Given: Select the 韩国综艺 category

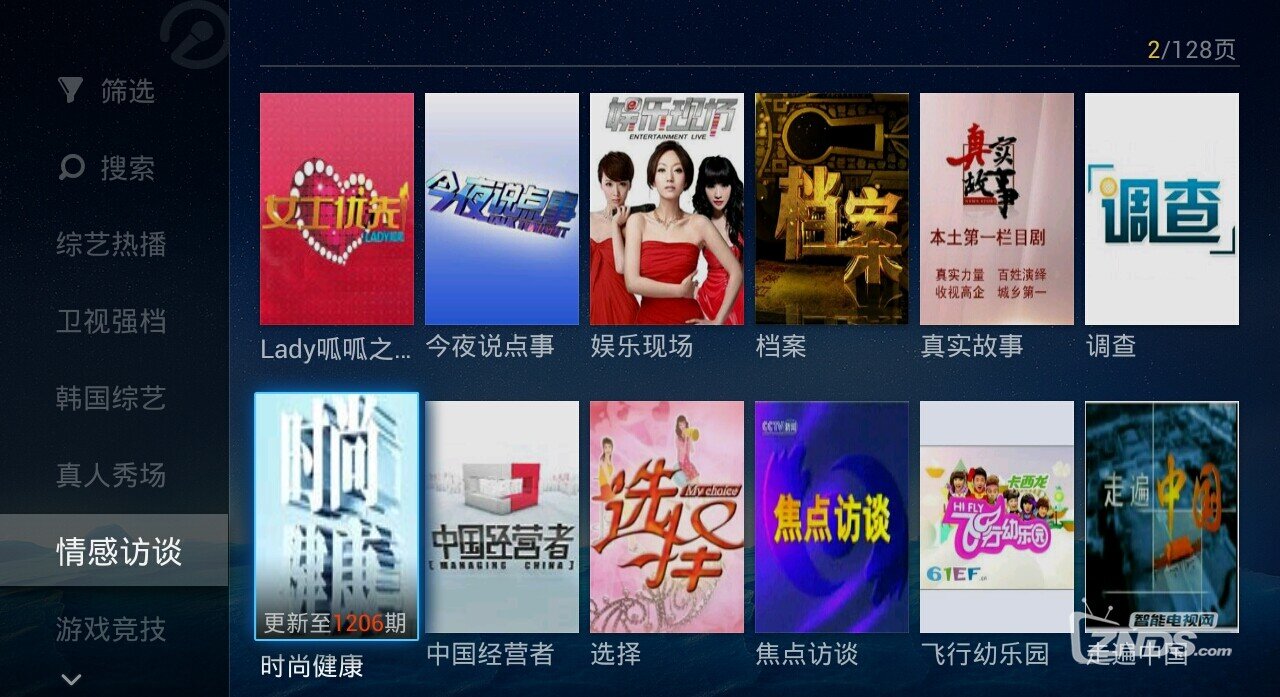Looking at the screenshot, I should [x=111, y=399].
